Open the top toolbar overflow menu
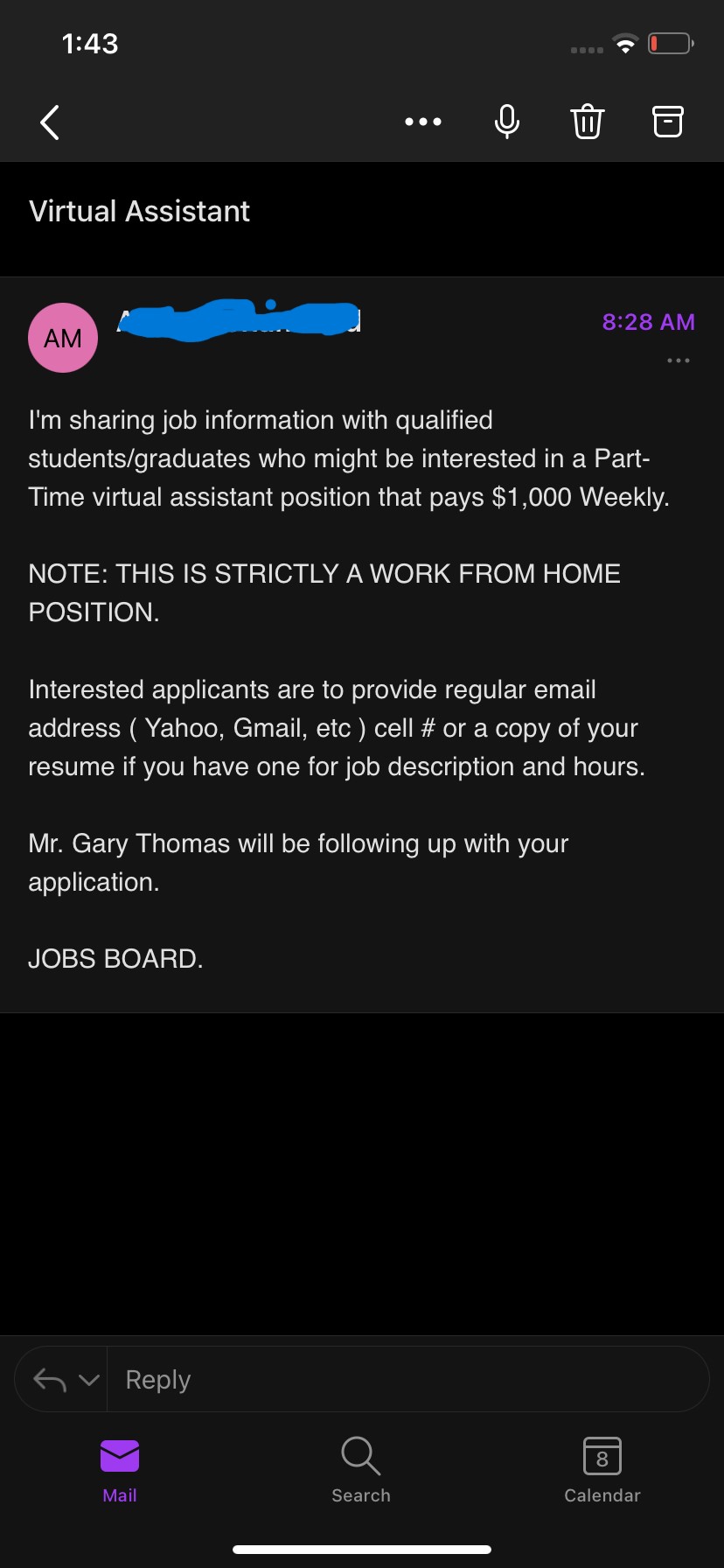This screenshot has height=1568, width=724. [423, 122]
